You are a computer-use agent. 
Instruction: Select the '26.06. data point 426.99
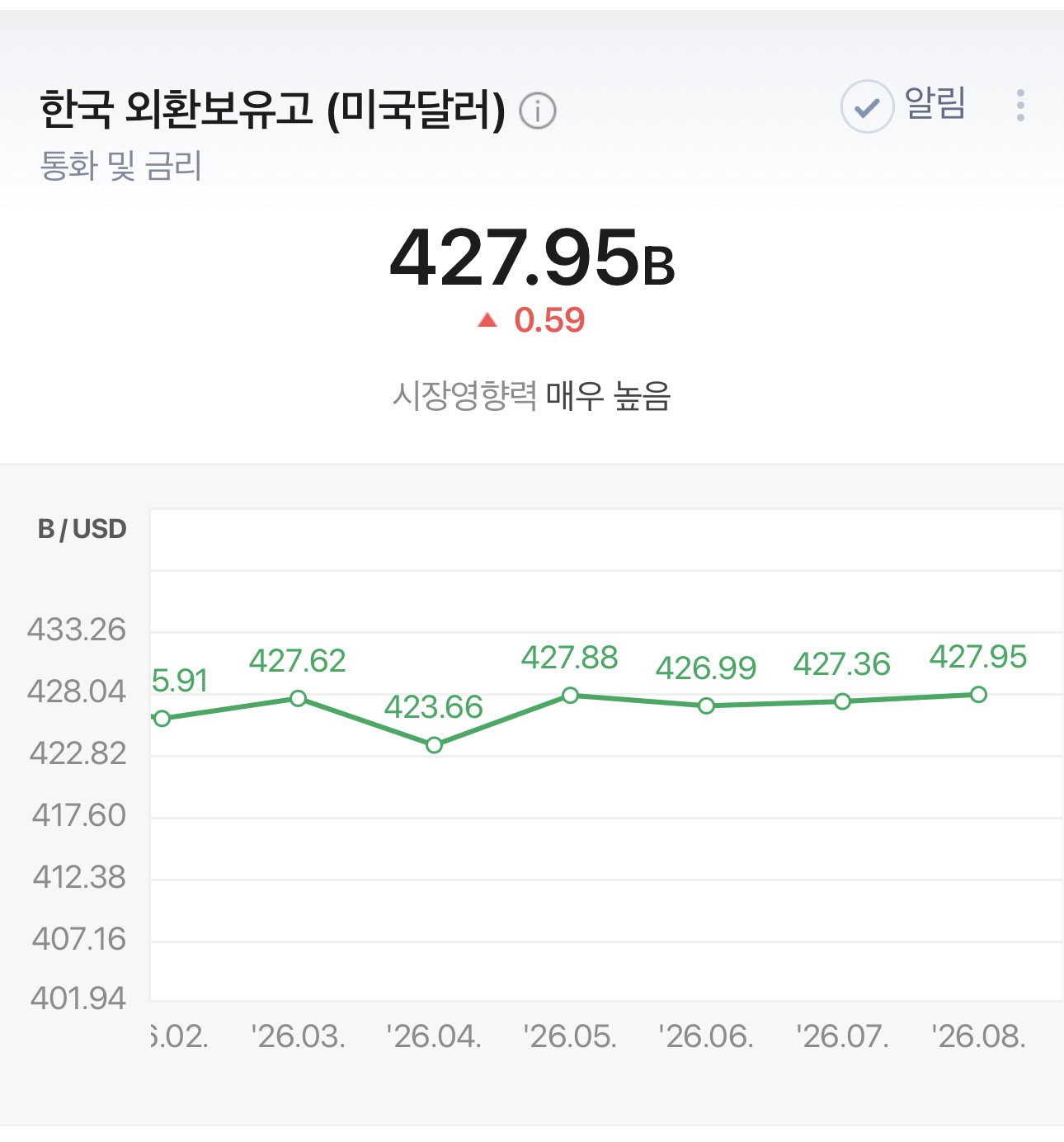tap(706, 705)
